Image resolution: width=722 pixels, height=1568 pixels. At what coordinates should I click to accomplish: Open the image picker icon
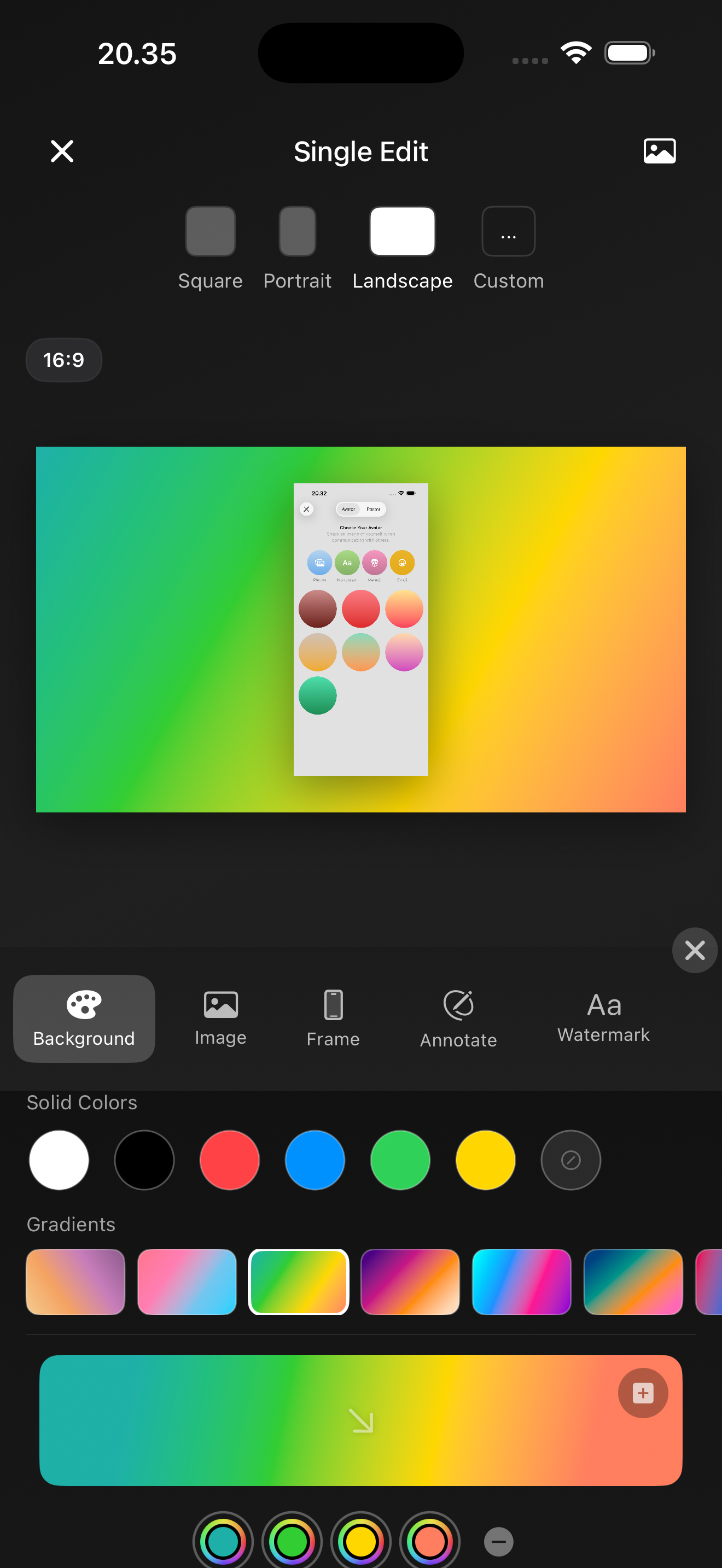(x=659, y=151)
